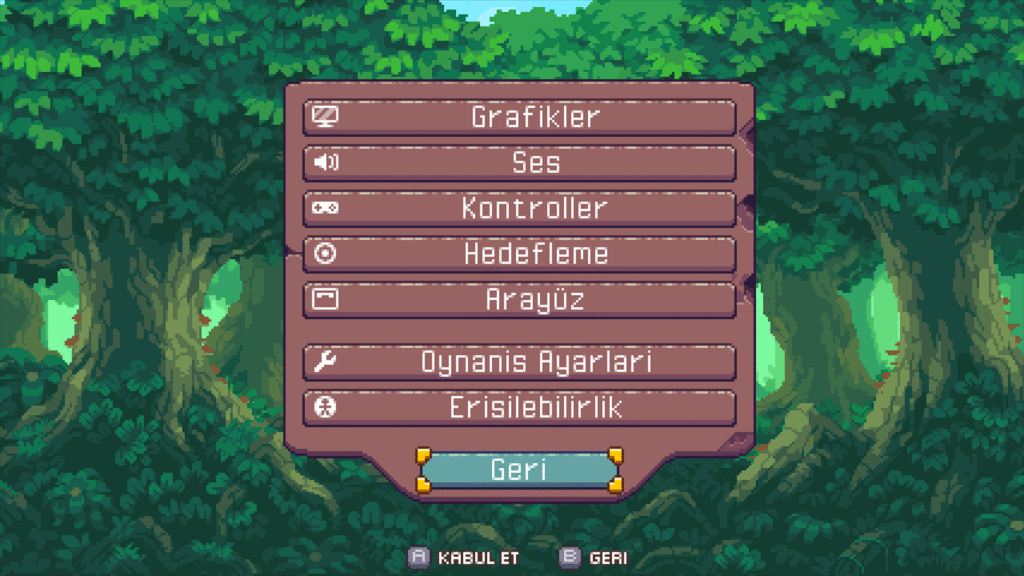The width and height of the screenshot is (1024, 576).
Task: Select the Kontroller option
Action: [x=519, y=209]
